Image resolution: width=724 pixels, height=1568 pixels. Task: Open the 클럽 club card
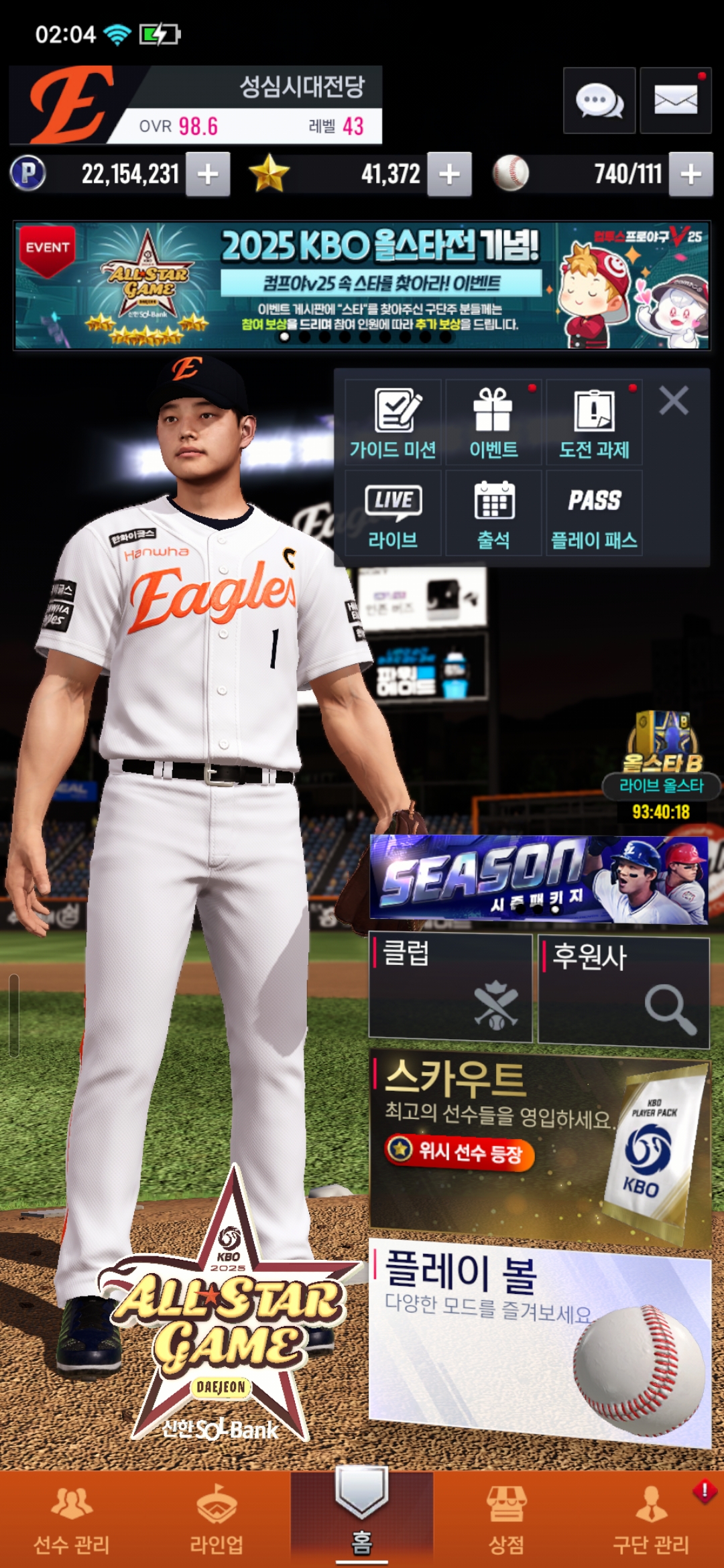tap(450, 988)
